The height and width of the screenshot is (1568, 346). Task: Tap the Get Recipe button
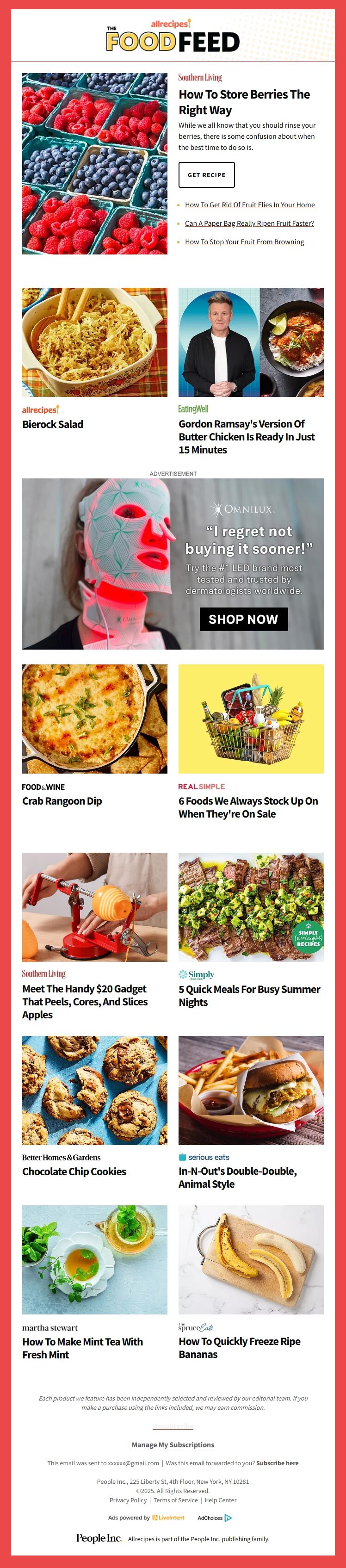tap(206, 175)
